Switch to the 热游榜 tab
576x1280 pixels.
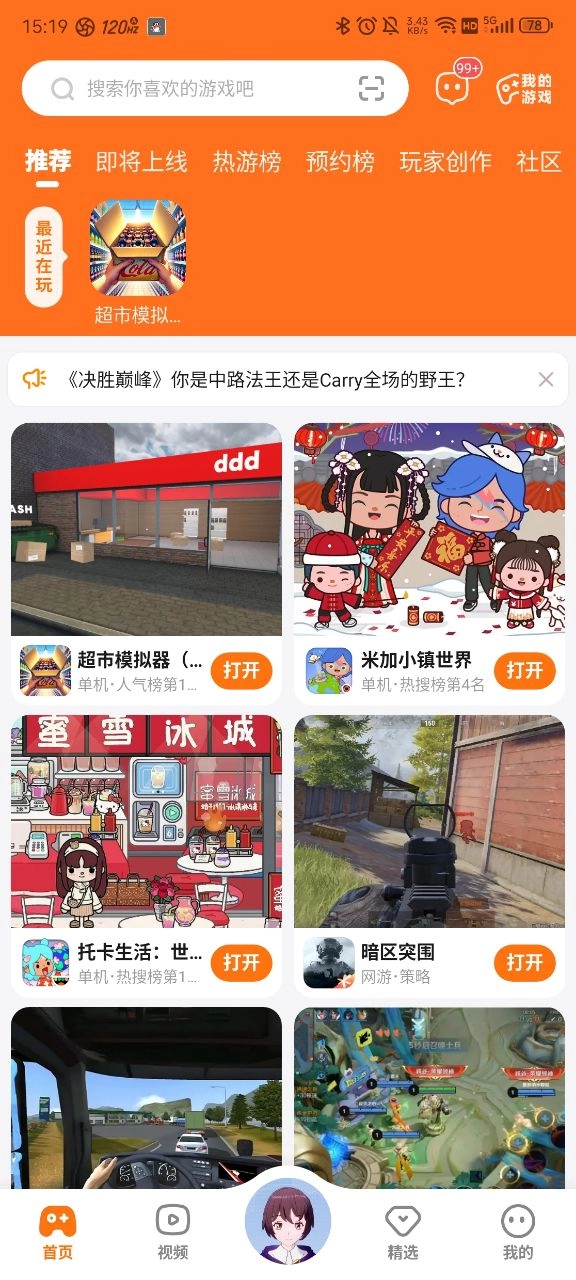[247, 162]
